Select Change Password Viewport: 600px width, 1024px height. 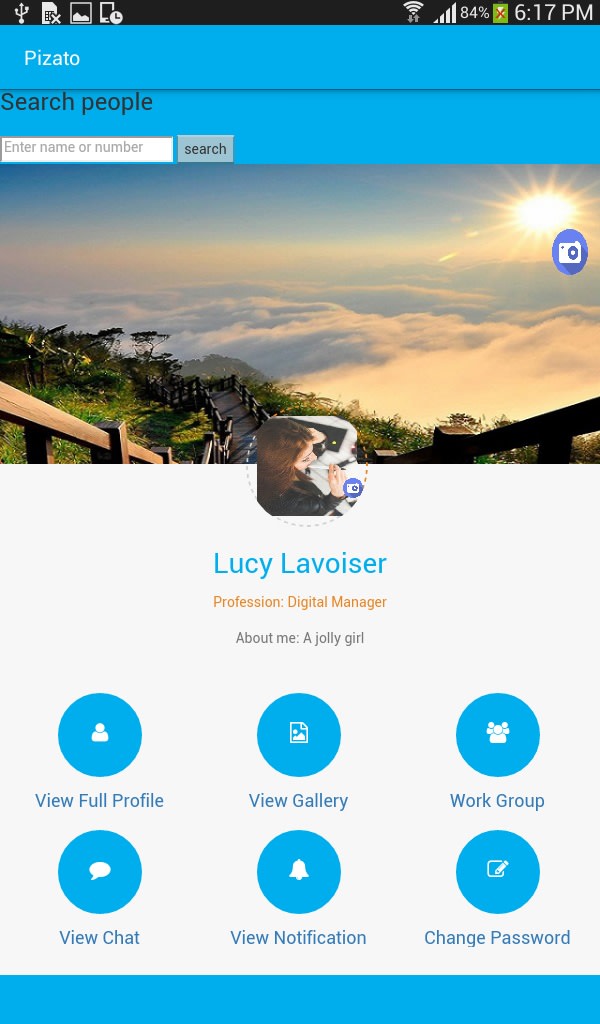click(497, 872)
